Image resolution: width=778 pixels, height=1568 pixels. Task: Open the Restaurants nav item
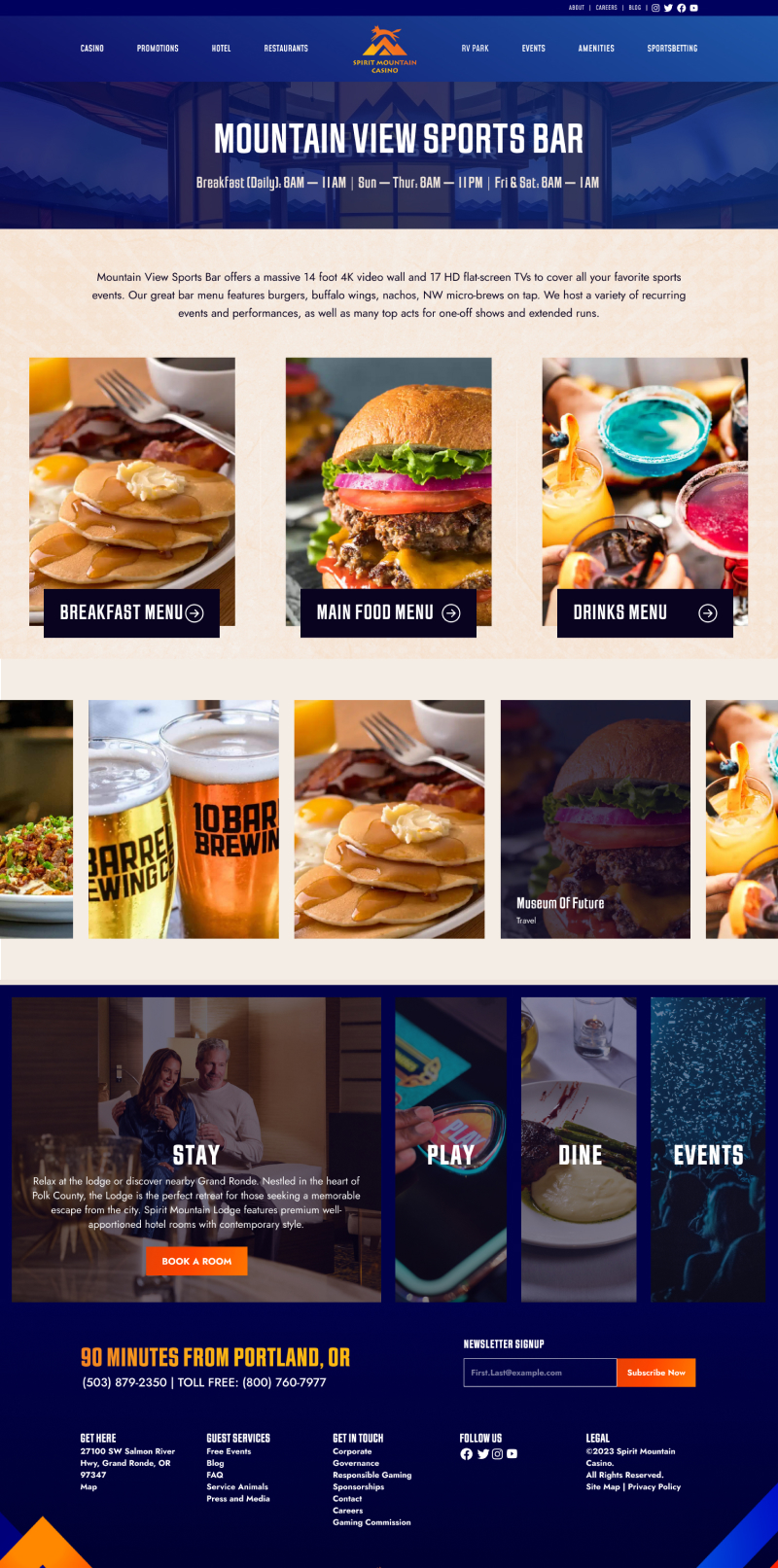tap(286, 48)
